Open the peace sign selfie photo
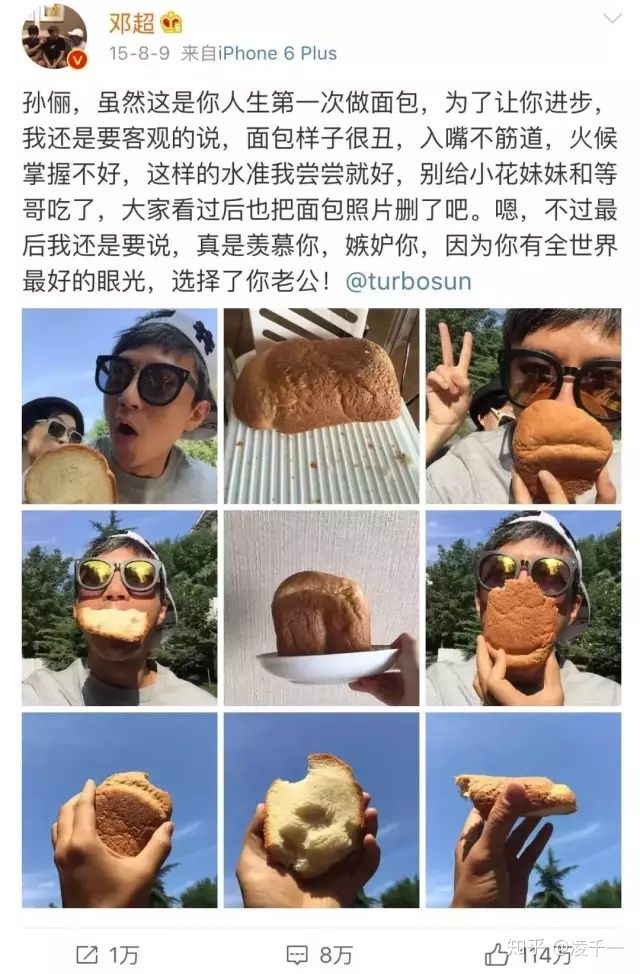Screen dimensions: 640x974 (x=523, y=405)
